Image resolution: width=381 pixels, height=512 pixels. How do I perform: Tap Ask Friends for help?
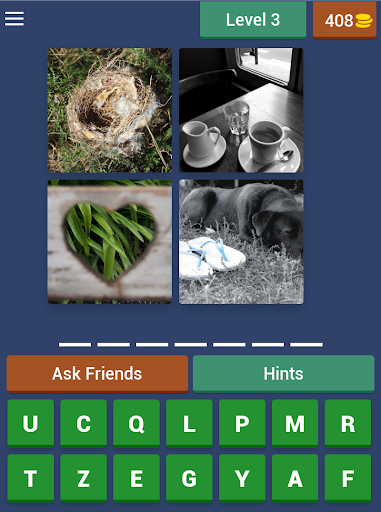[97, 374]
